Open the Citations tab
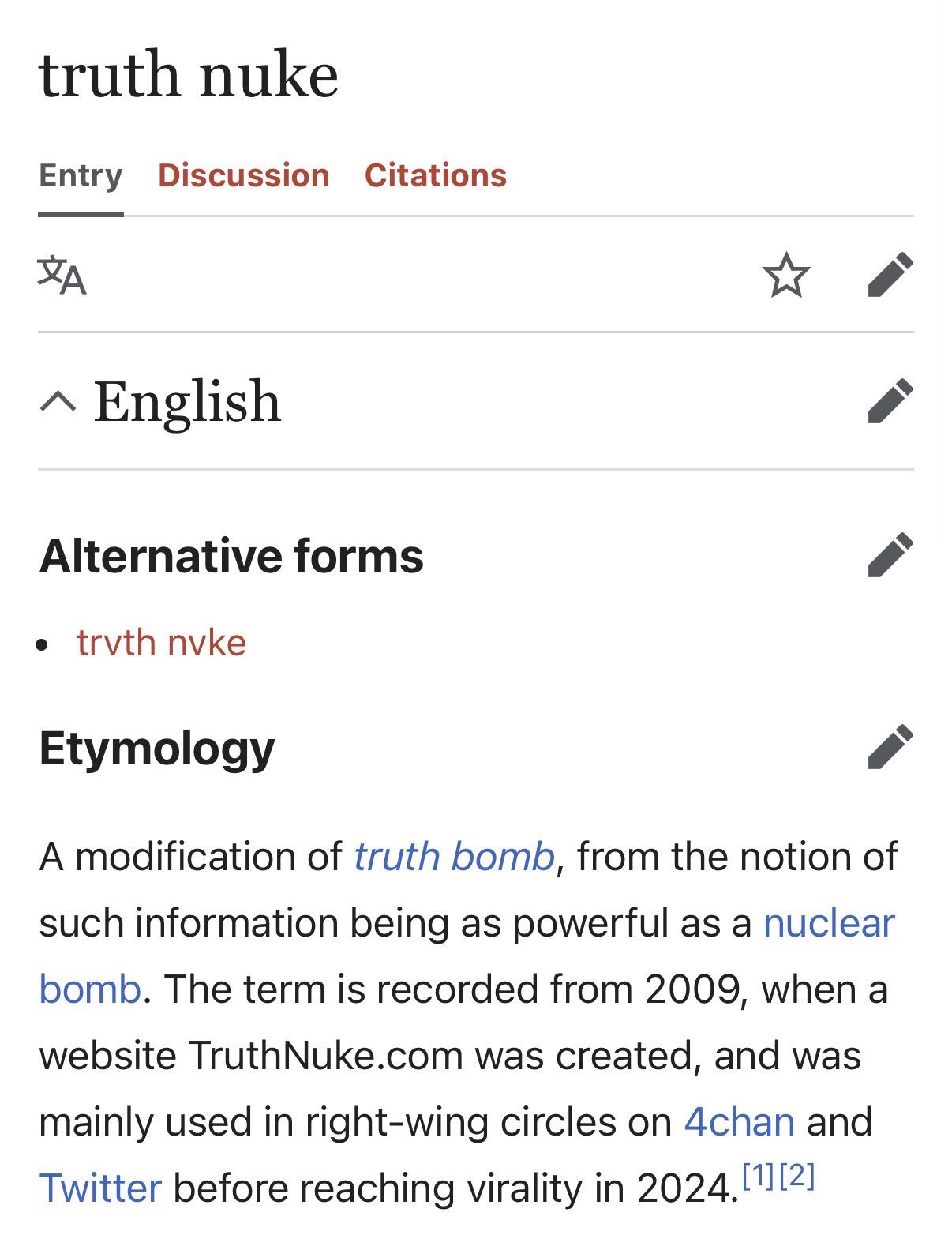This screenshot has height=1250, width=952. pos(435,175)
